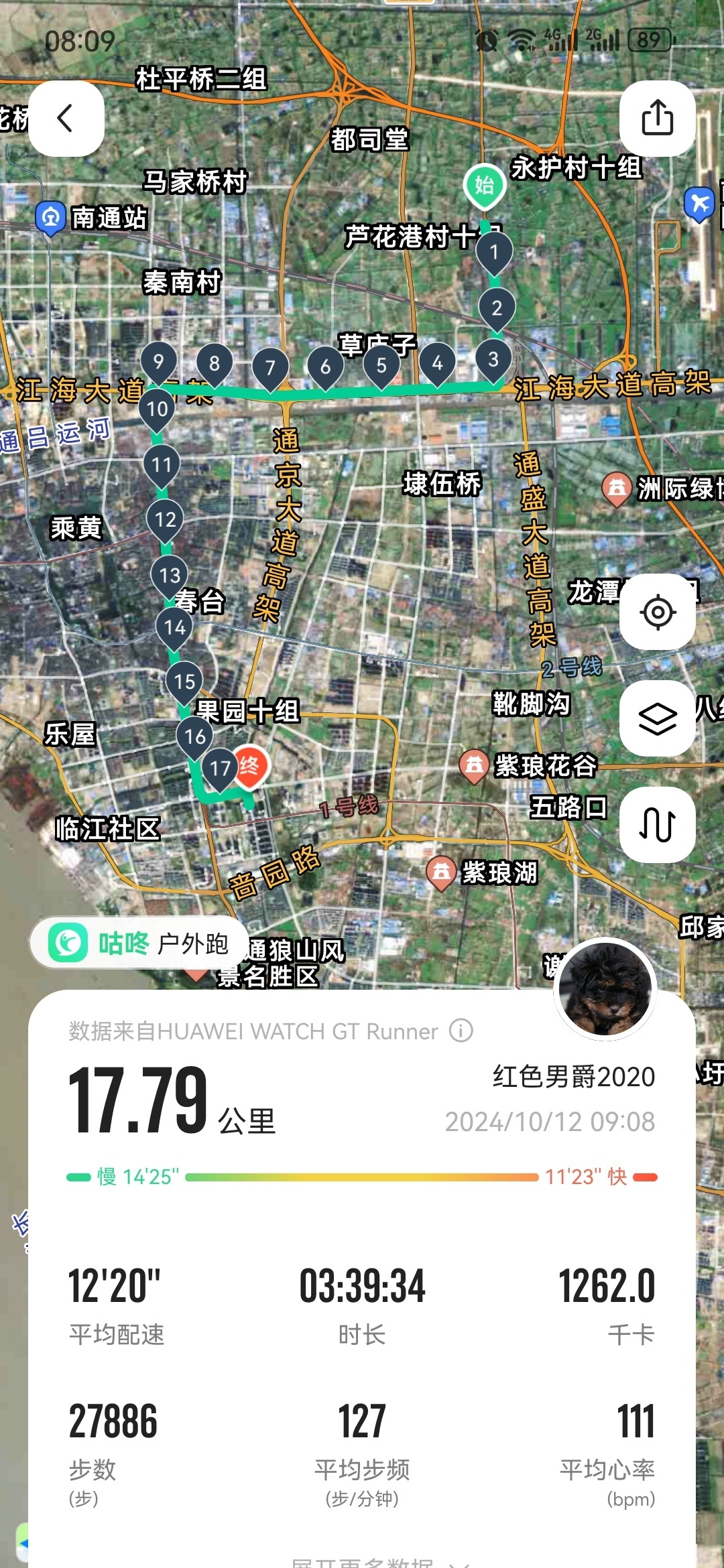Open the map layers selector
The height and width of the screenshot is (1568, 724).
pyautogui.click(x=657, y=718)
